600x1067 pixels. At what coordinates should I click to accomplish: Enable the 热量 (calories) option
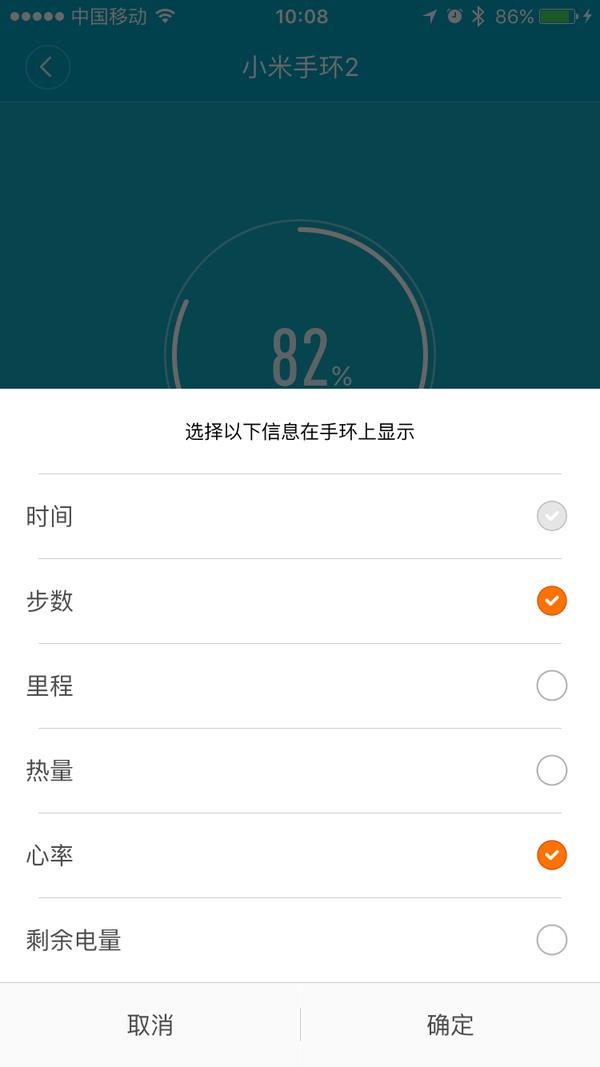[551, 771]
